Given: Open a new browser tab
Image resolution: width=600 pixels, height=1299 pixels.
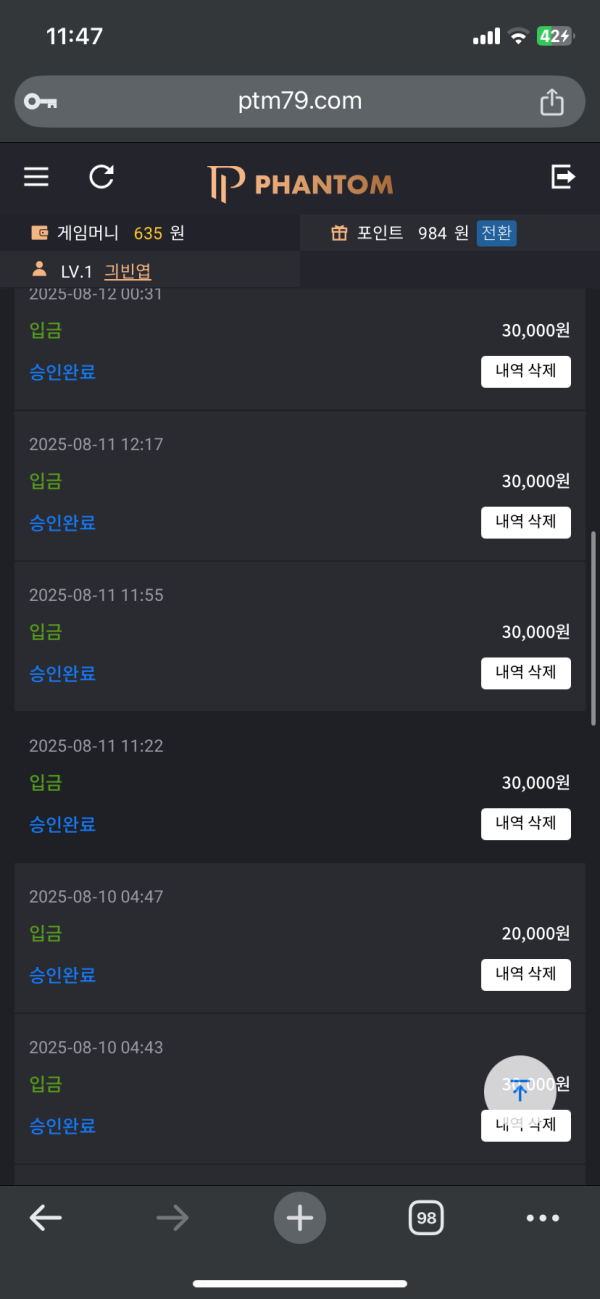Looking at the screenshot, I should [300, 1218].
